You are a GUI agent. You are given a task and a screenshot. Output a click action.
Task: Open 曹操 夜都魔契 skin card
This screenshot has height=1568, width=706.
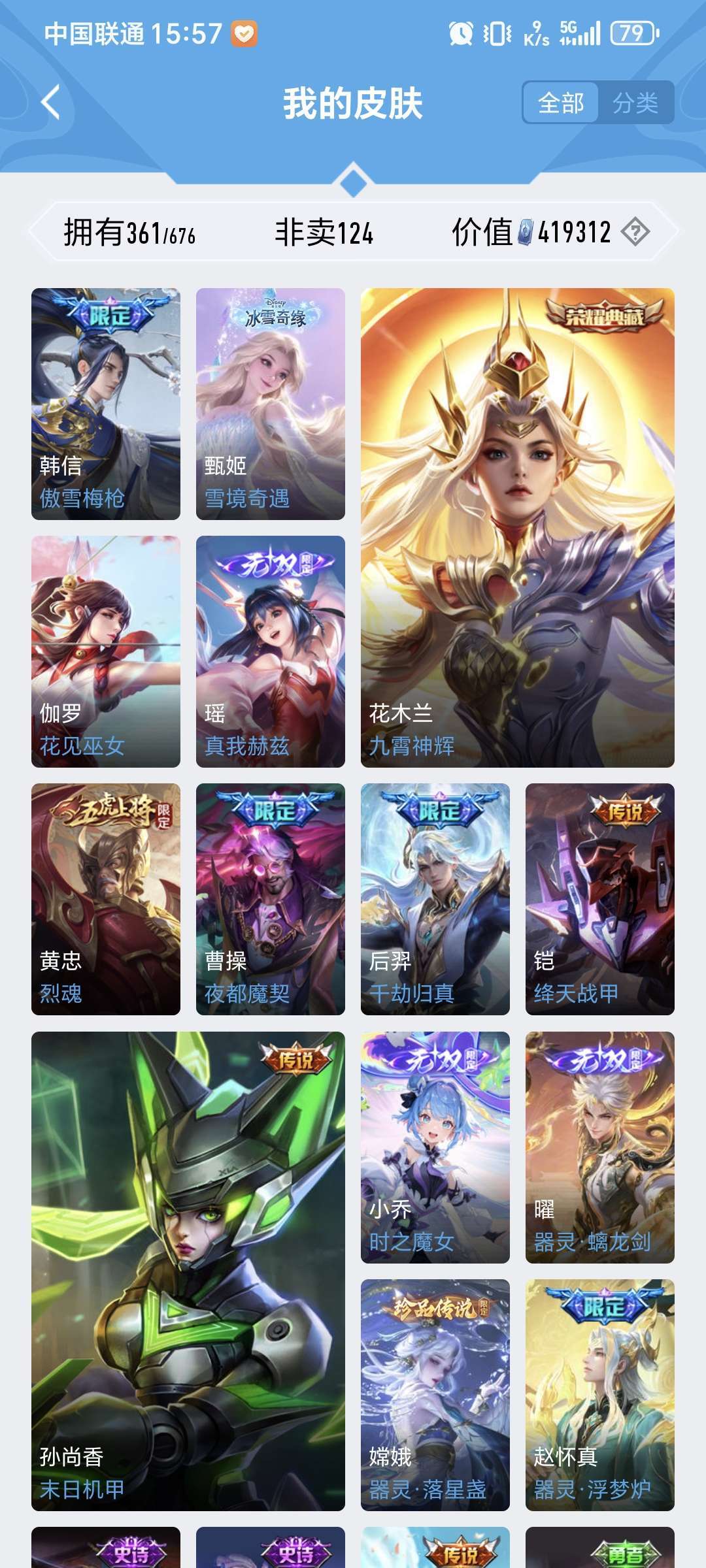coord(271,899)
